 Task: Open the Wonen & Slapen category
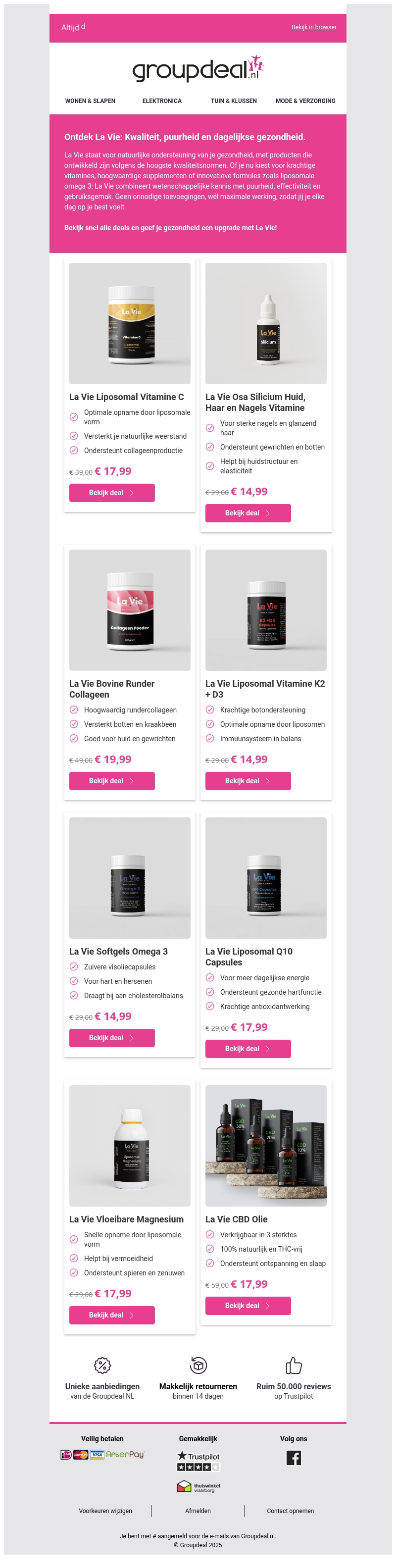[x=90, y=101]
